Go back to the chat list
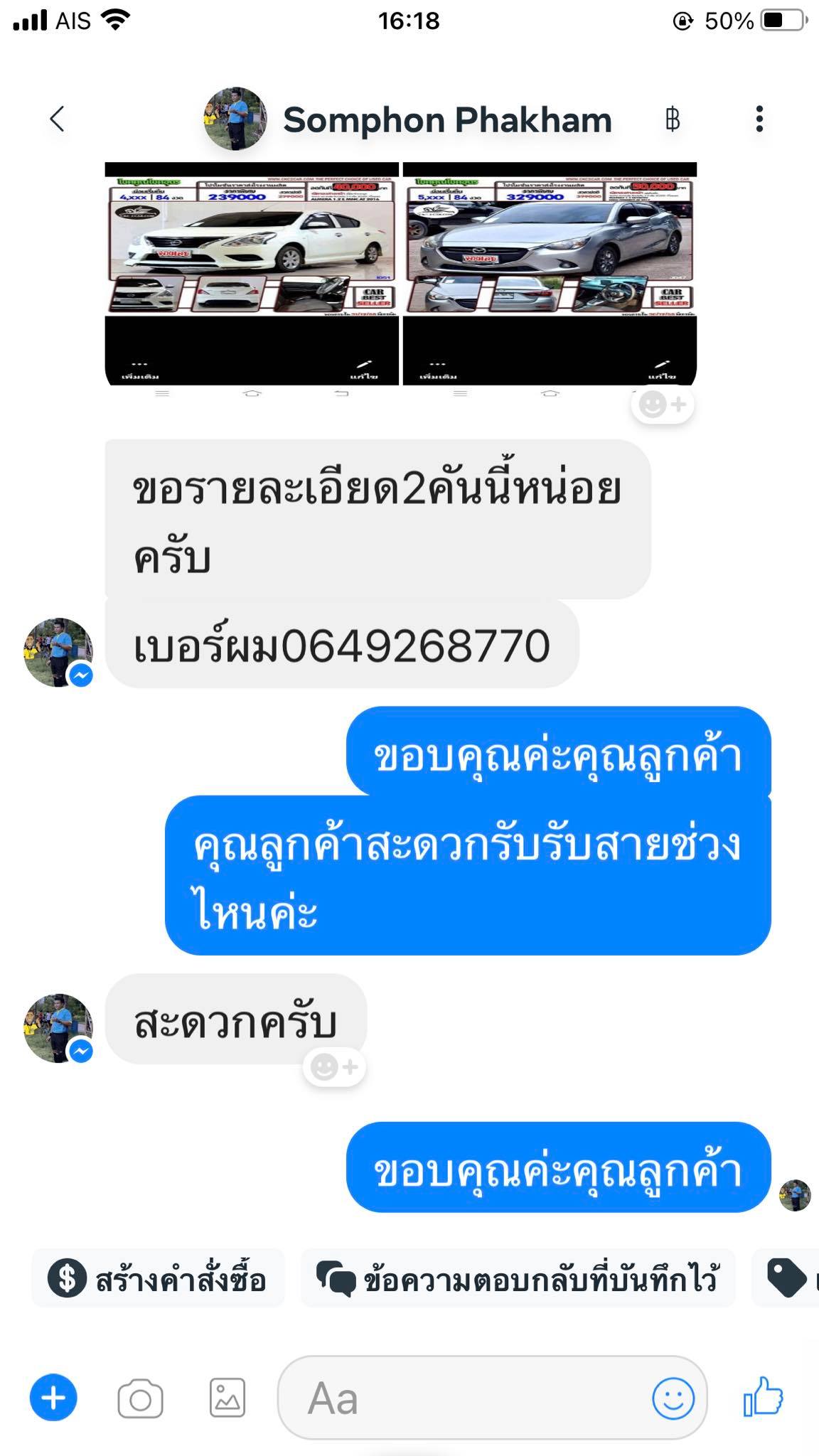Viewport: 819px width, 1456px height. tap(57, 119)
